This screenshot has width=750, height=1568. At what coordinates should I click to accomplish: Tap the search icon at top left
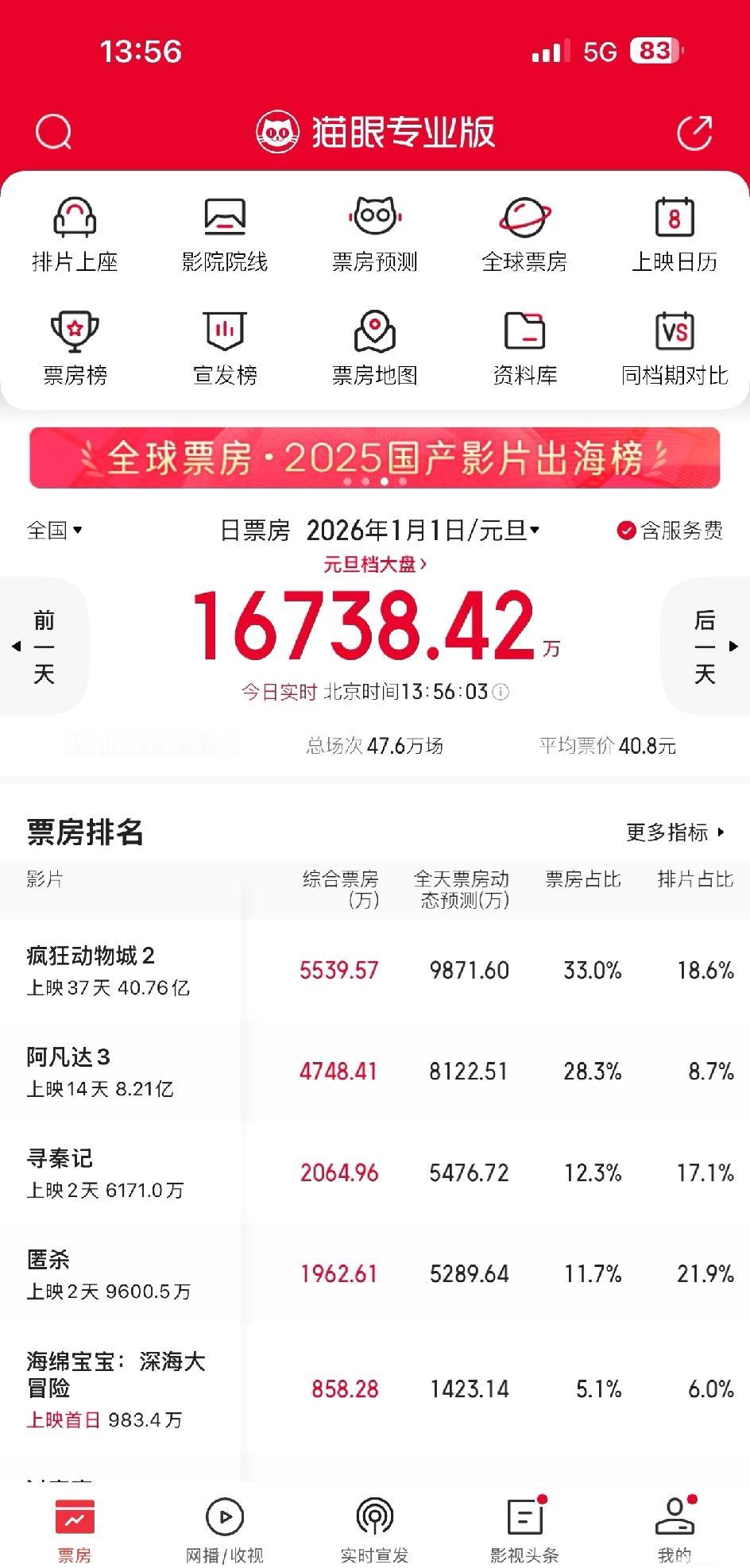52,133
